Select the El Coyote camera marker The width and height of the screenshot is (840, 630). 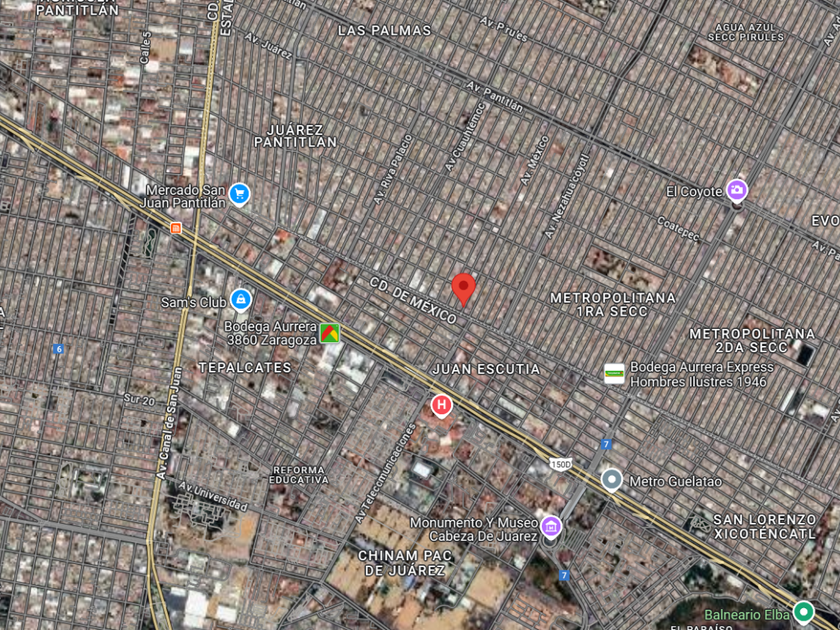(737, 190)
